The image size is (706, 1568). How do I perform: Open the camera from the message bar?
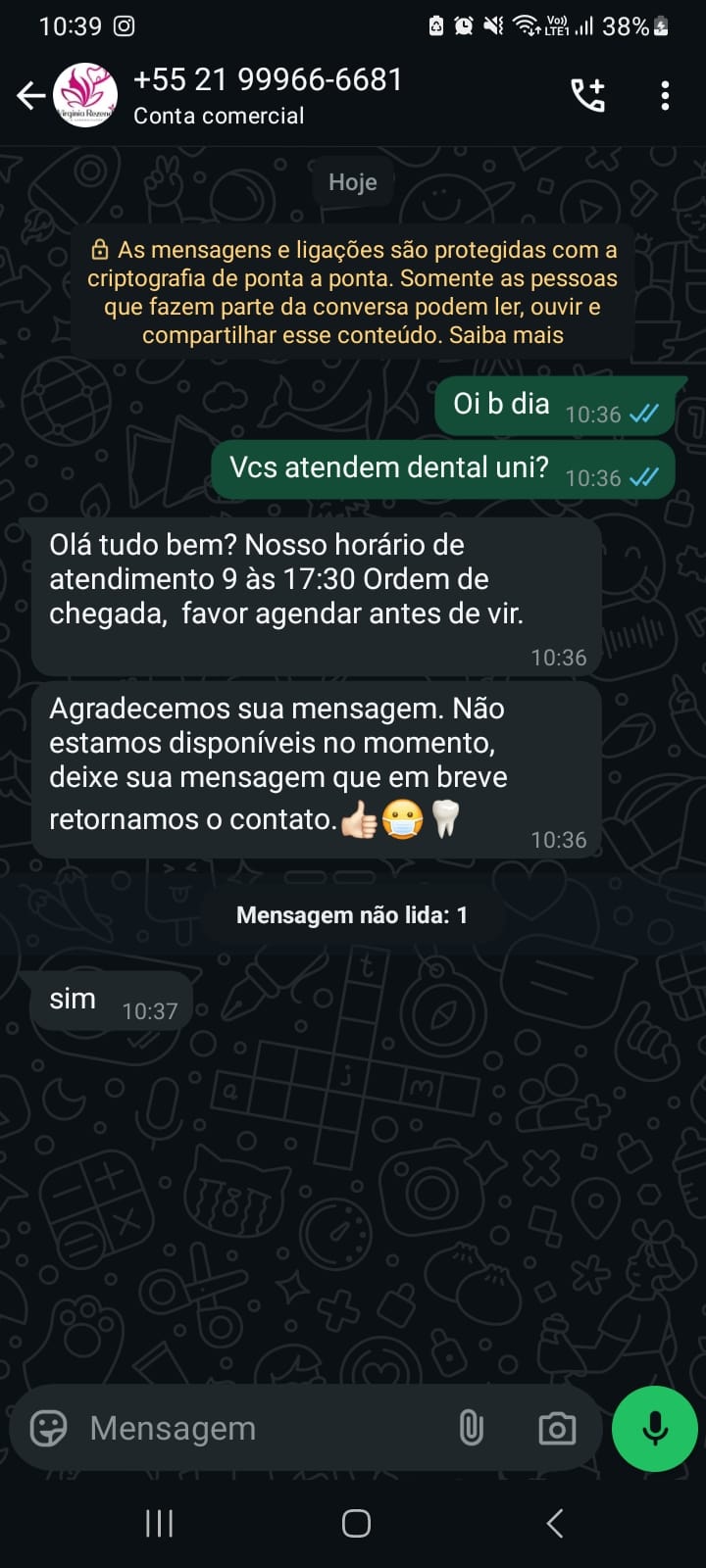click(x=557, y=1428)
